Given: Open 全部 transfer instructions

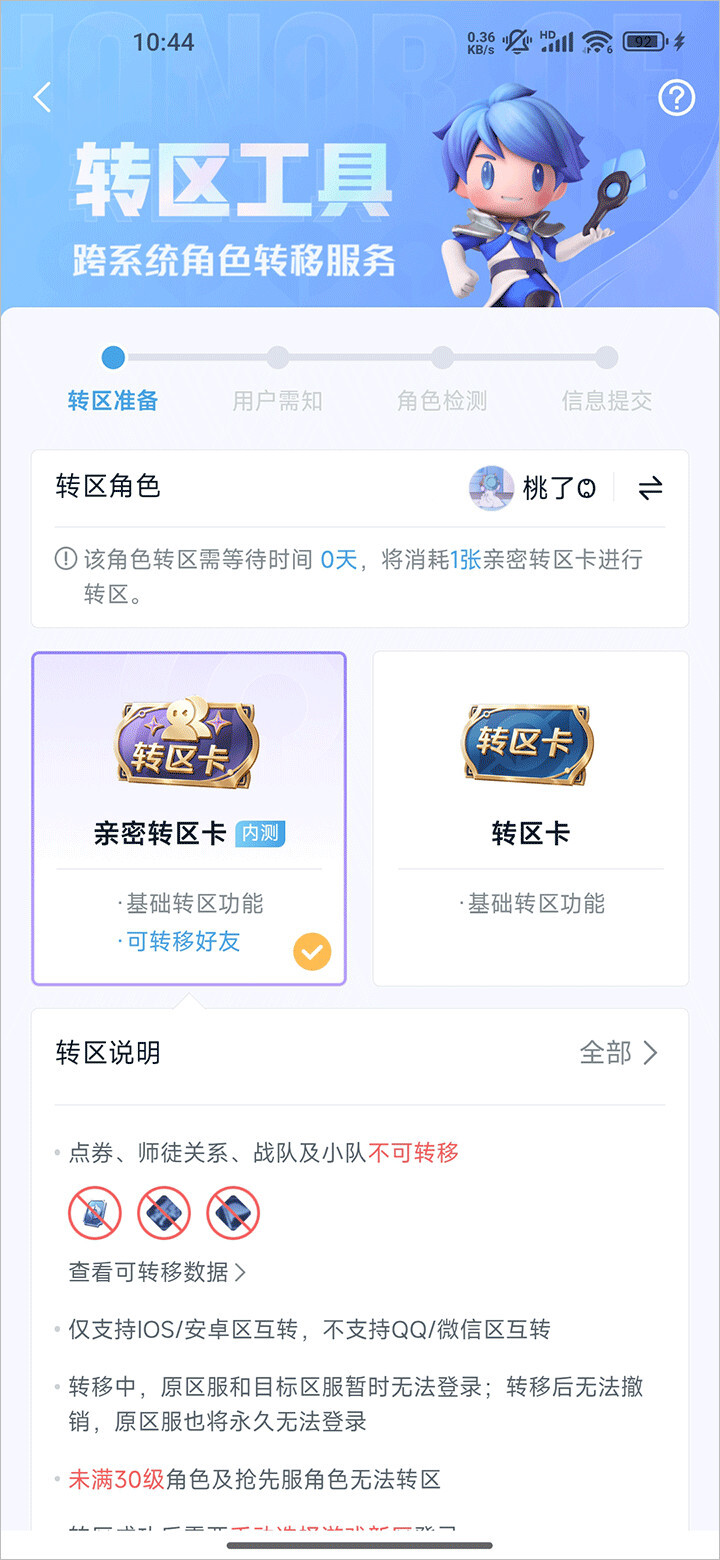Looking at the screenshot, I should 619,1053.
